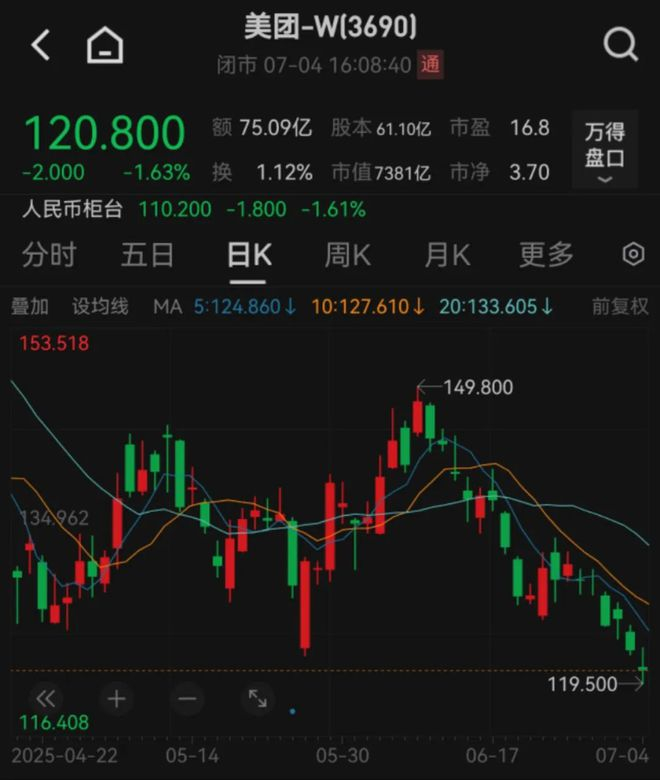Image resolution: width=660 pixels, height=780 pixels.
Task: Open 设均线 moving average settings
Action: (100, 306)
